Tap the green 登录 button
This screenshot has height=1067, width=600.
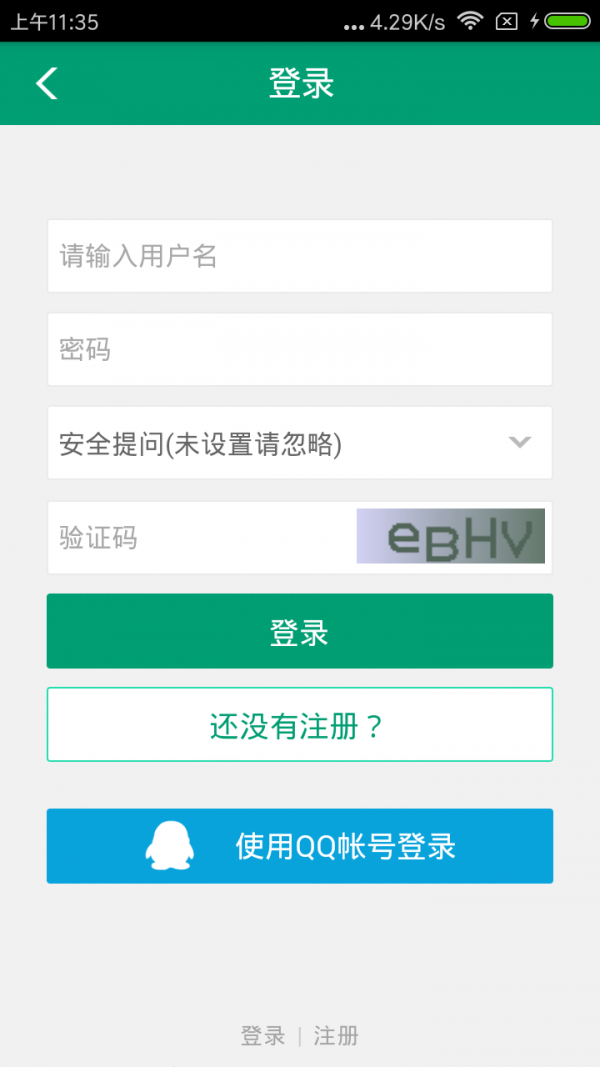tap(299, 631)
